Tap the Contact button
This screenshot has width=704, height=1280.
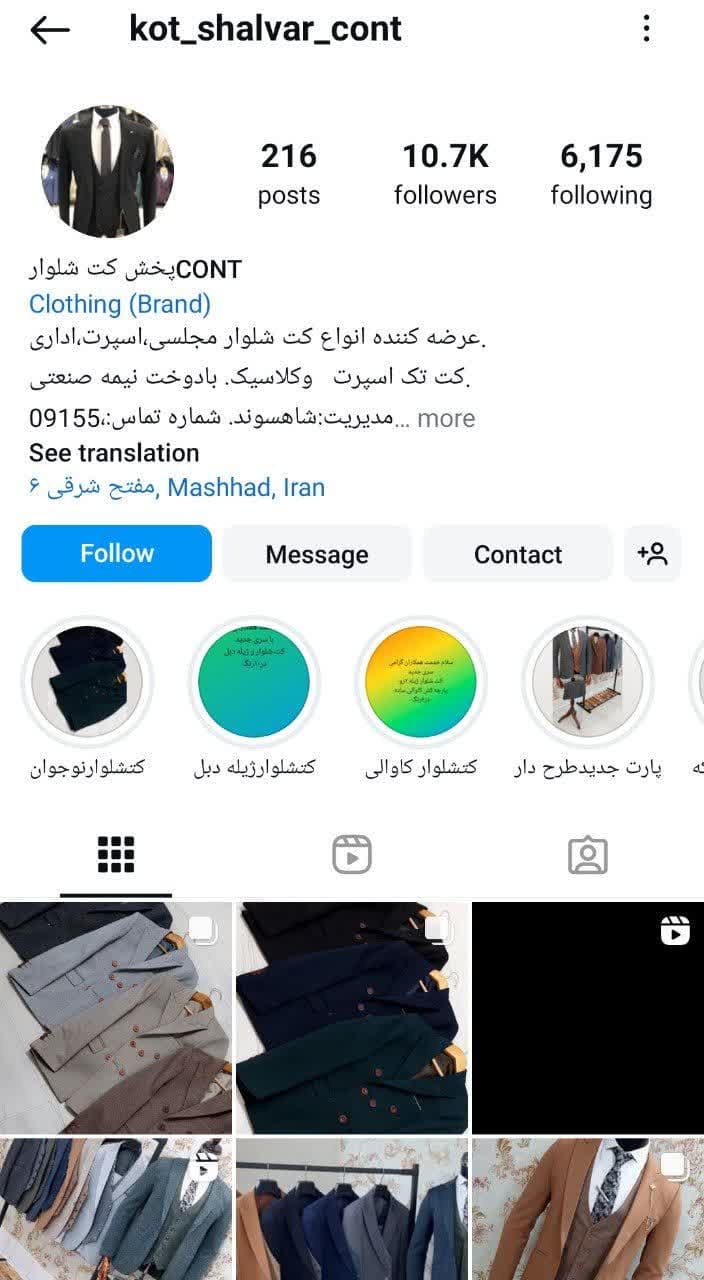[x=517, y=554]
